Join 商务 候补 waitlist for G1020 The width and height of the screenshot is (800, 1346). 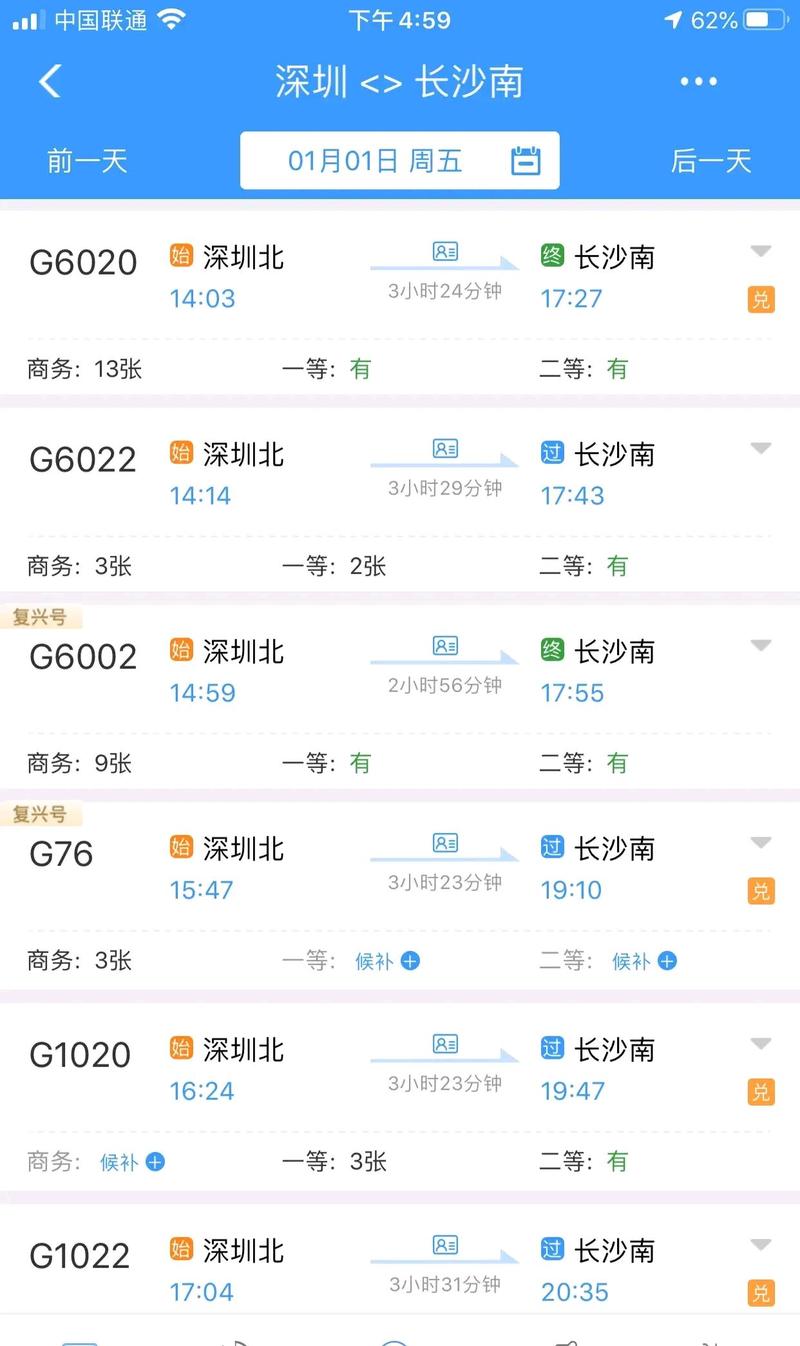pyautogui.click(x=132, y=1162)
